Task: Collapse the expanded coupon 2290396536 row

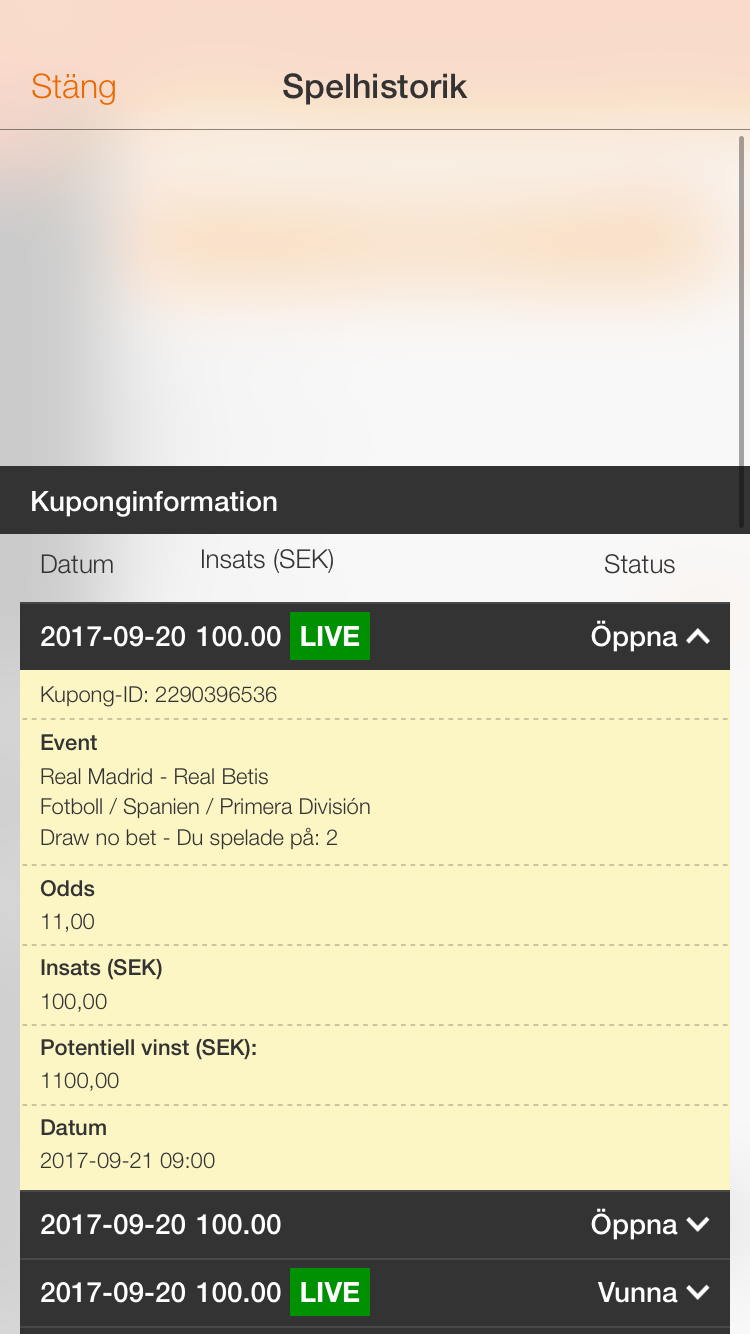Action: pyautogui.click(x=375, y=636)
